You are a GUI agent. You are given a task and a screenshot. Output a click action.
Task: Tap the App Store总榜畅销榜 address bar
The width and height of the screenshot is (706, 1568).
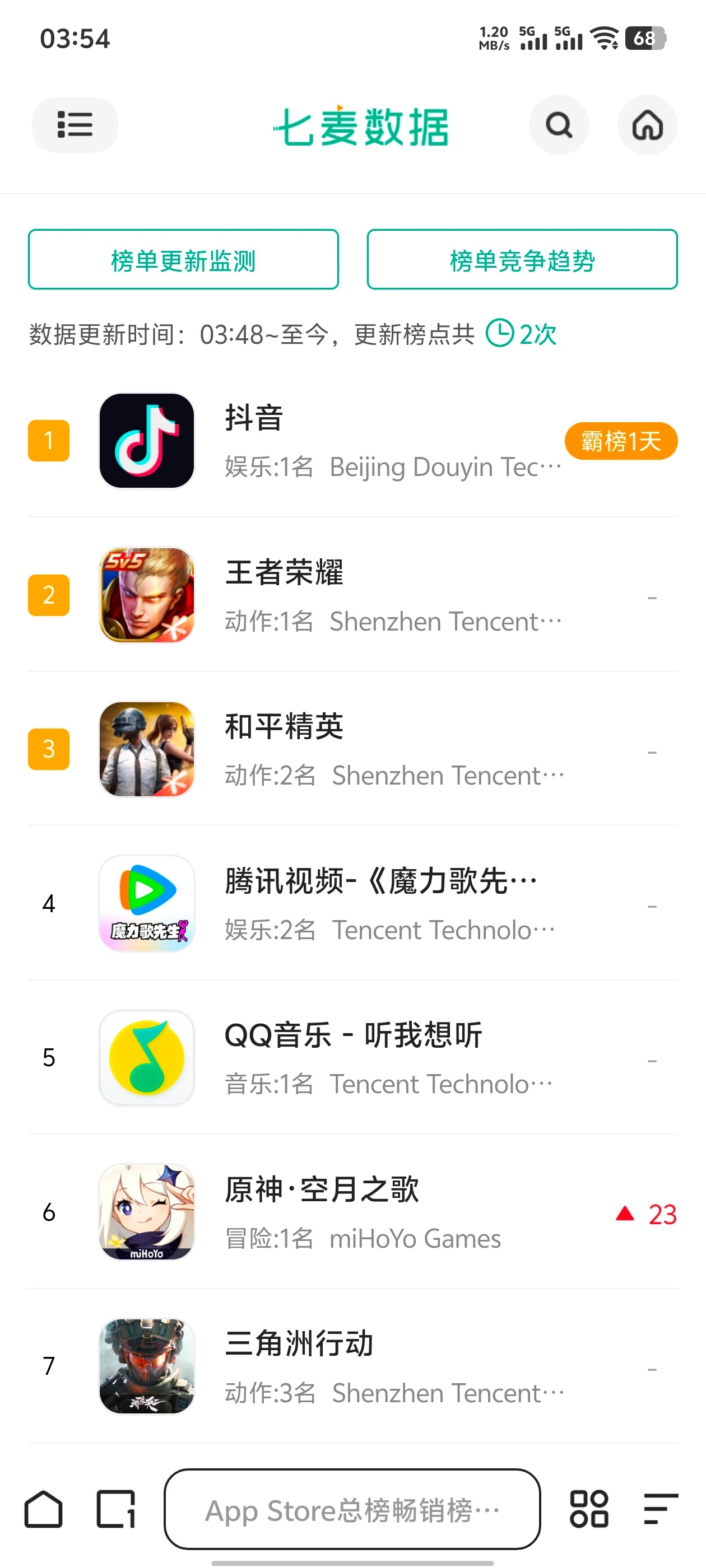(352, 1510)
